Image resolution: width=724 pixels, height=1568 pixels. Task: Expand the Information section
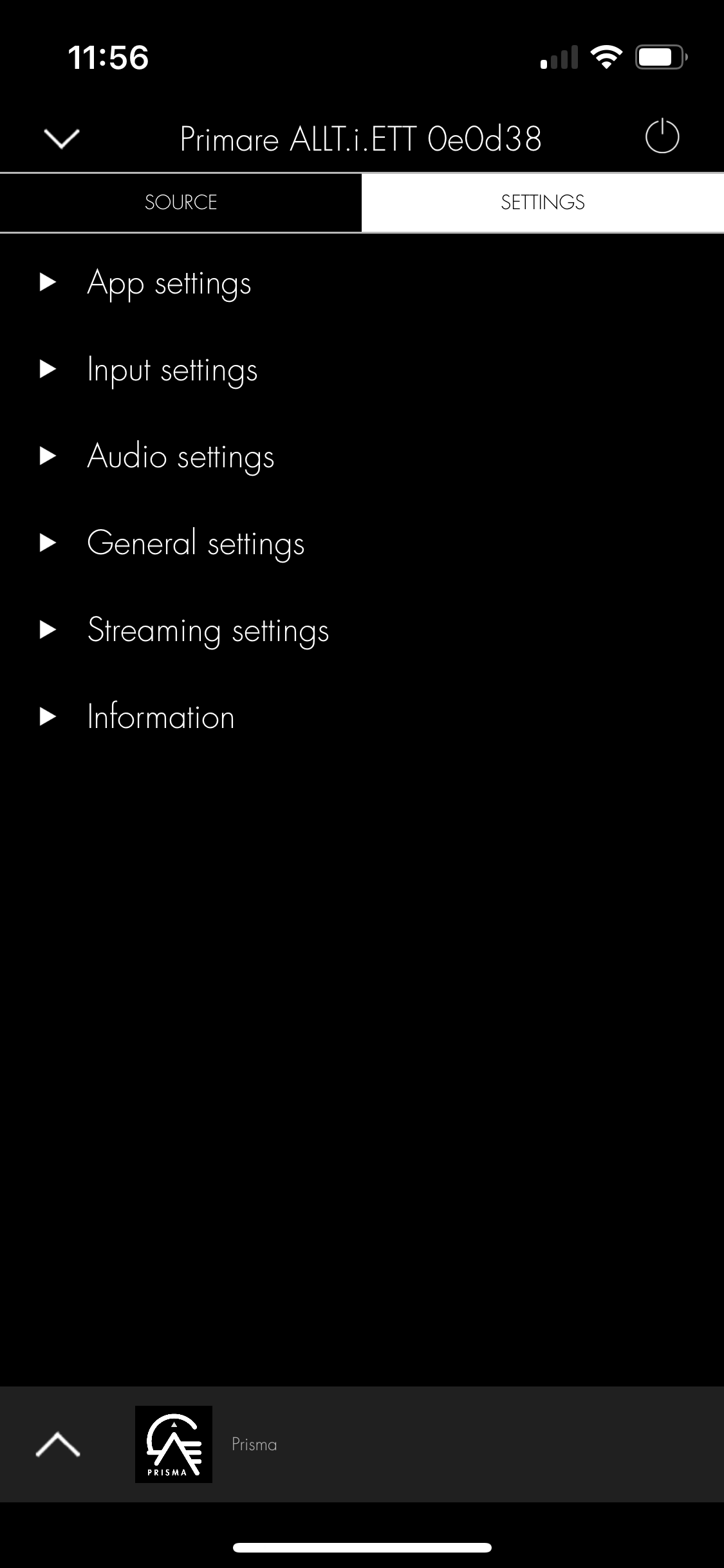point(160,717)
